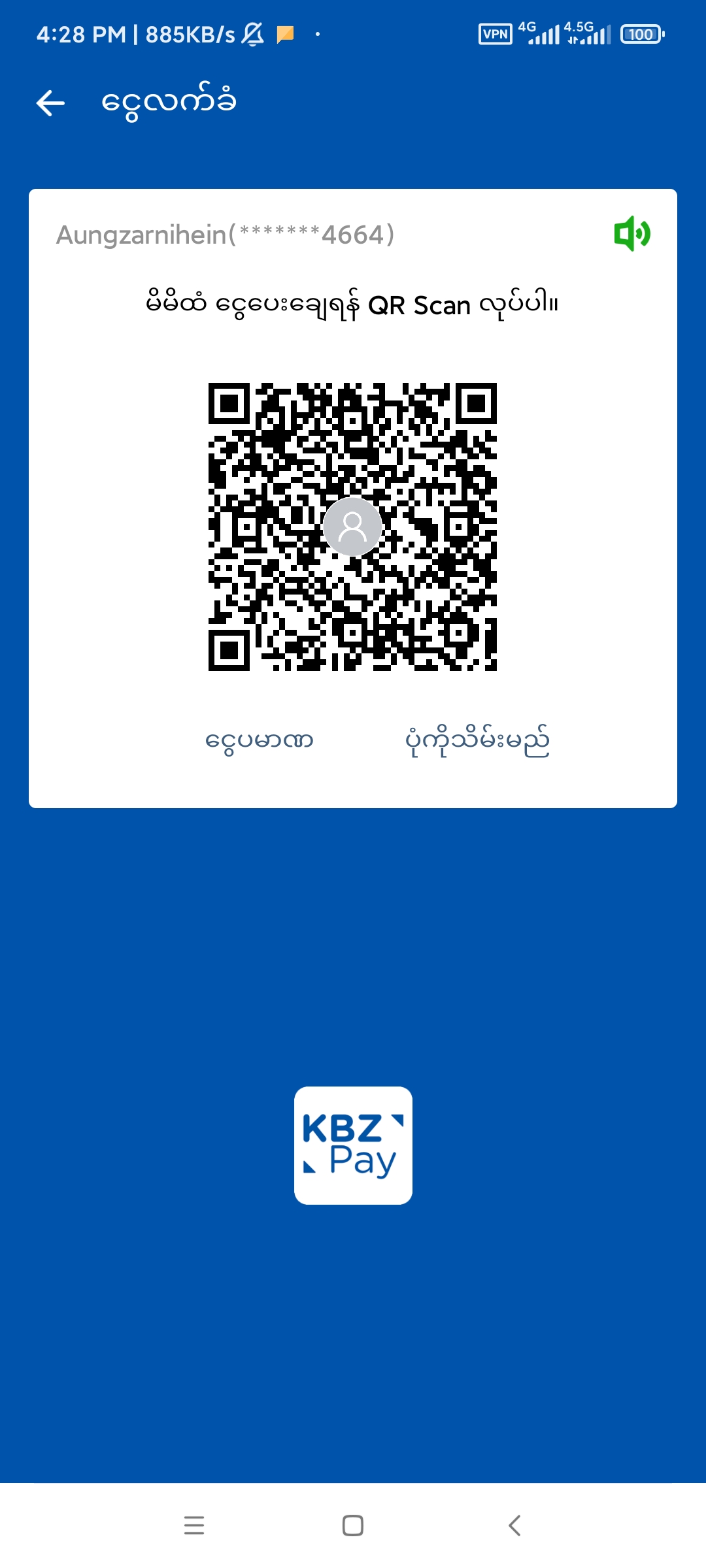The image size is (706, 1568).
Task: Open recent apps from the navigation bar
Action: pos(194,1525)
